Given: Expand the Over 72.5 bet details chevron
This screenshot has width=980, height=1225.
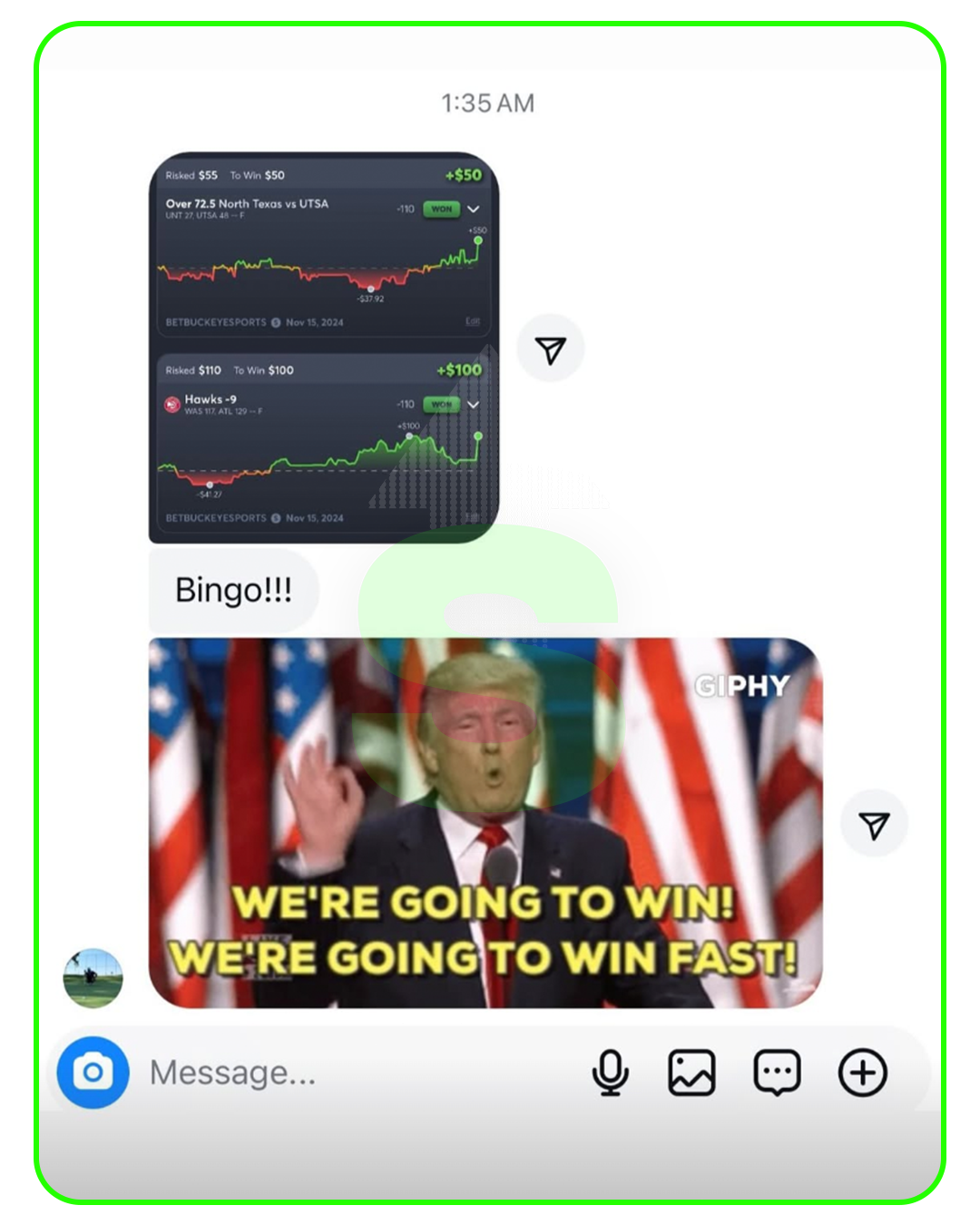Looking at the screenshot, I should pyautogui.click(x=473, y=209).
